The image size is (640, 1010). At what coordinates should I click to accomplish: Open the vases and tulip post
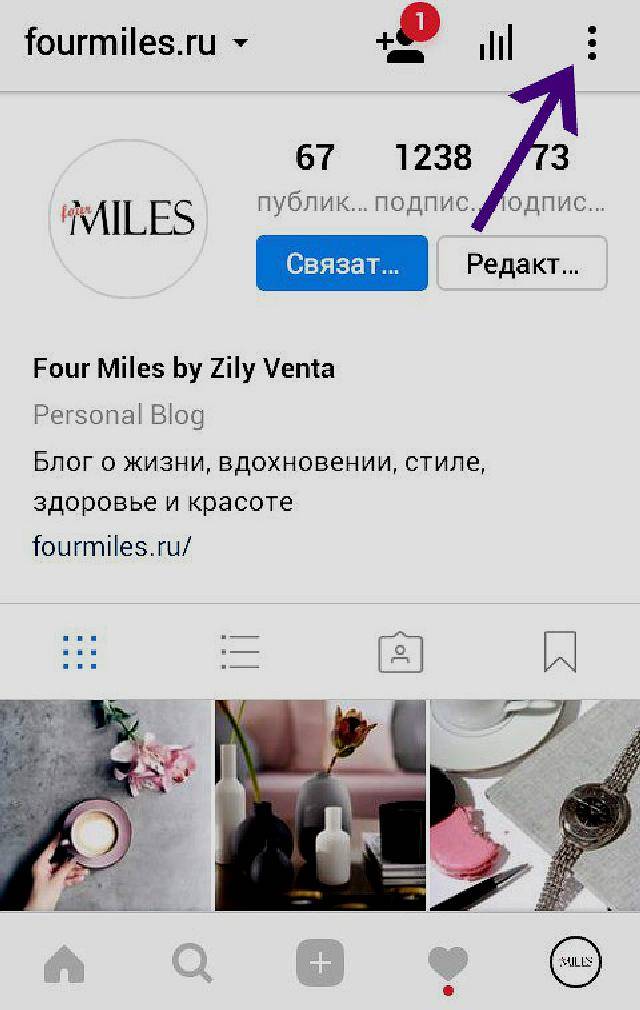click(x=320, y=805)
